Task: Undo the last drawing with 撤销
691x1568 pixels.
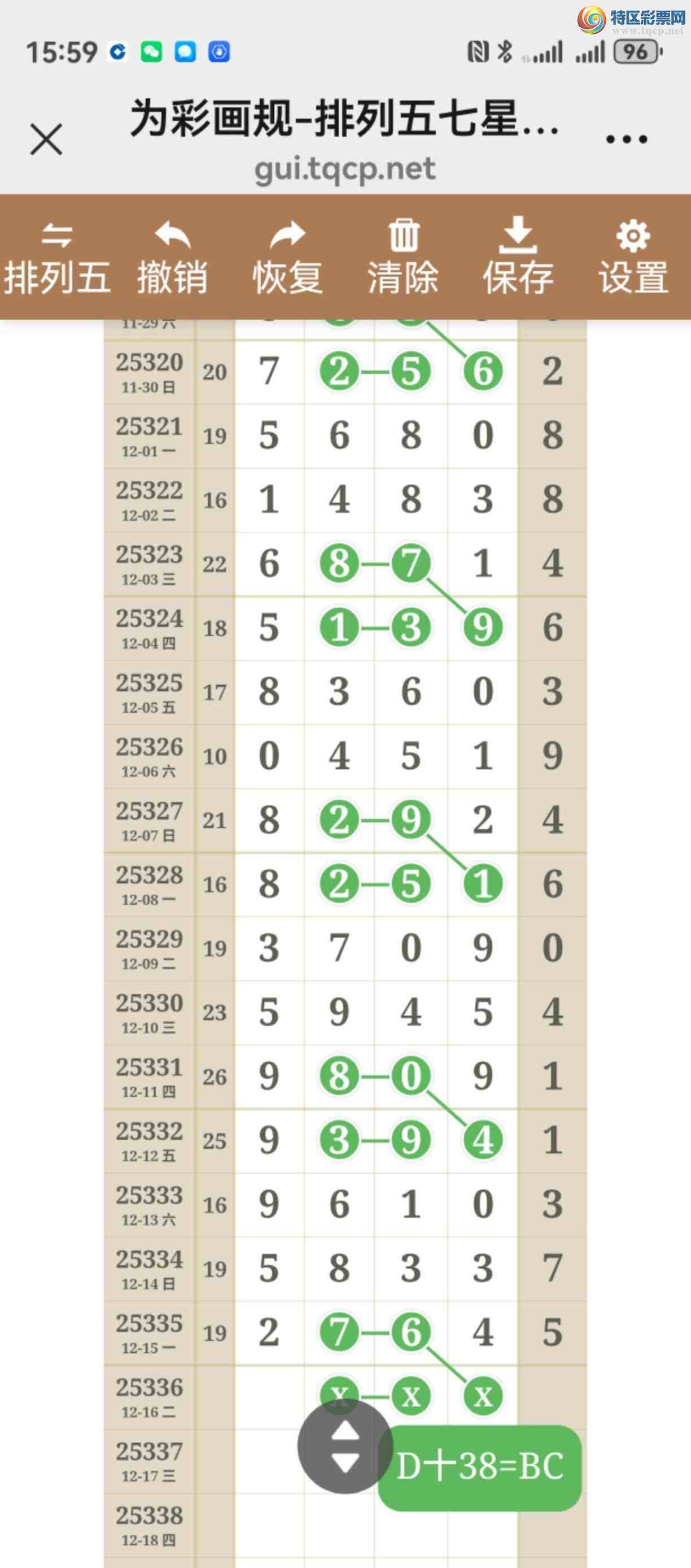Action: (x=173, y=258)
